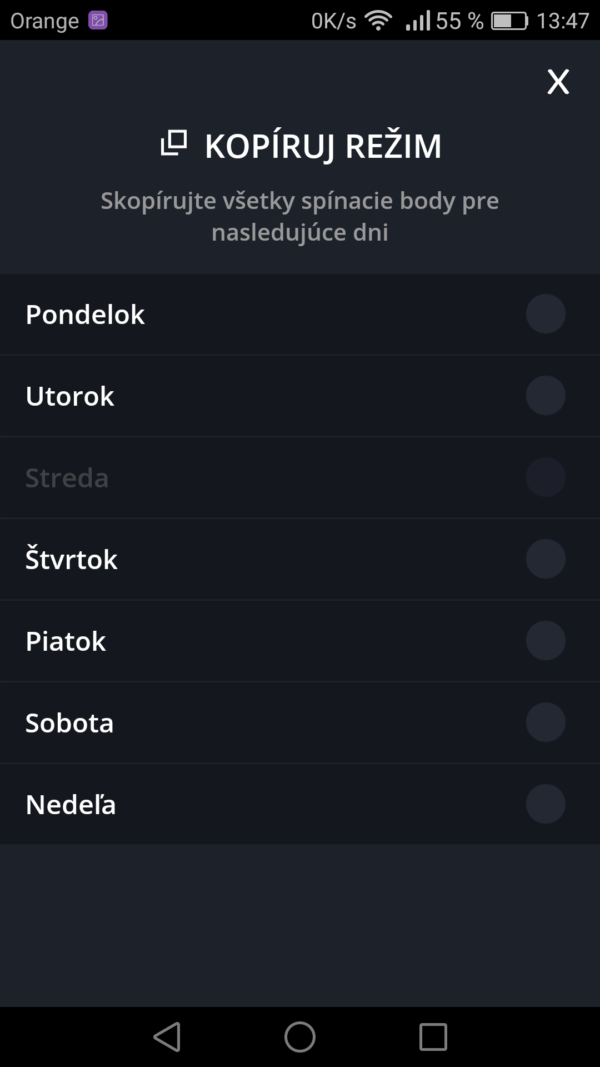
Task: Close the Kopíruj režim dialog
Action: point(558,82)
